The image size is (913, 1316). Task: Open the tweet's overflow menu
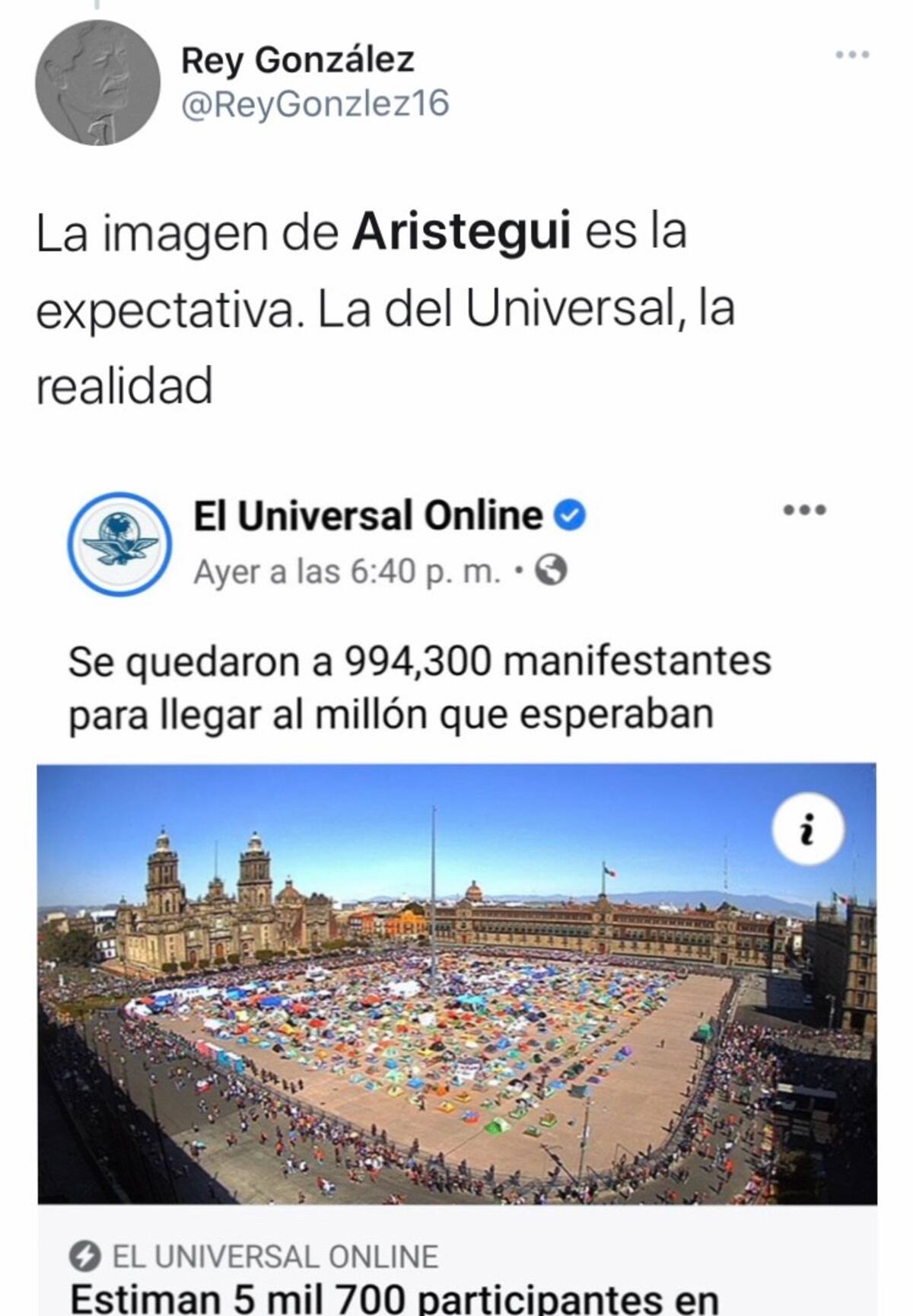[x=851, y=55]
